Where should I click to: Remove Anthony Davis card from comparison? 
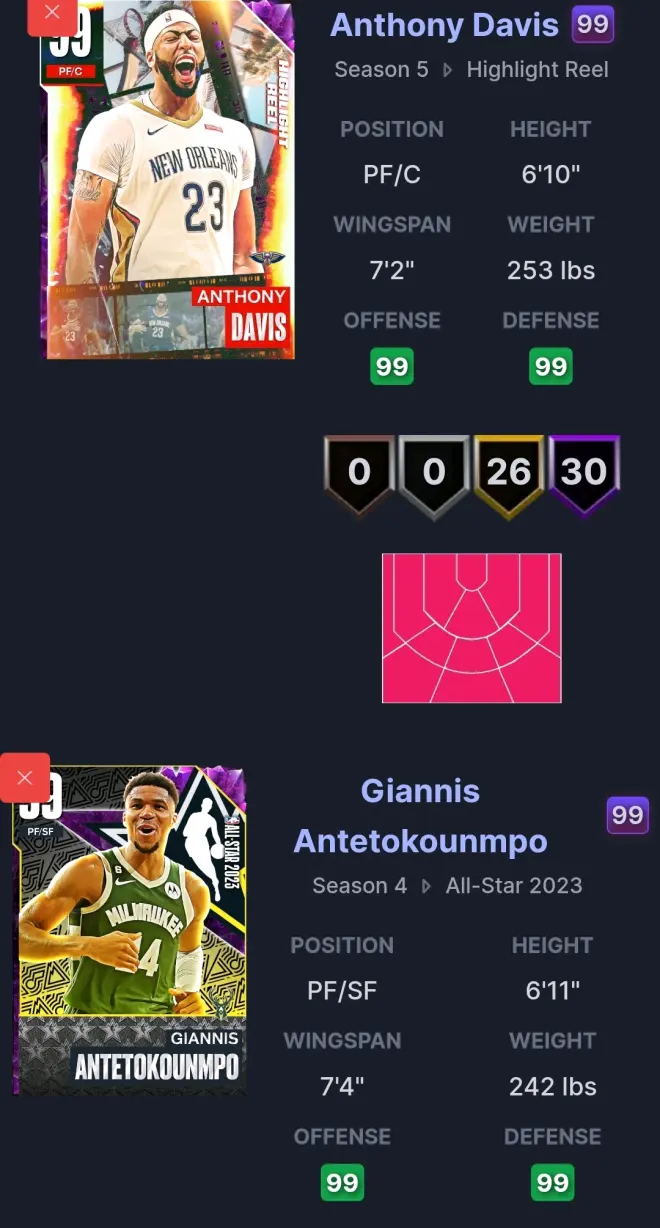coord(52,14)
